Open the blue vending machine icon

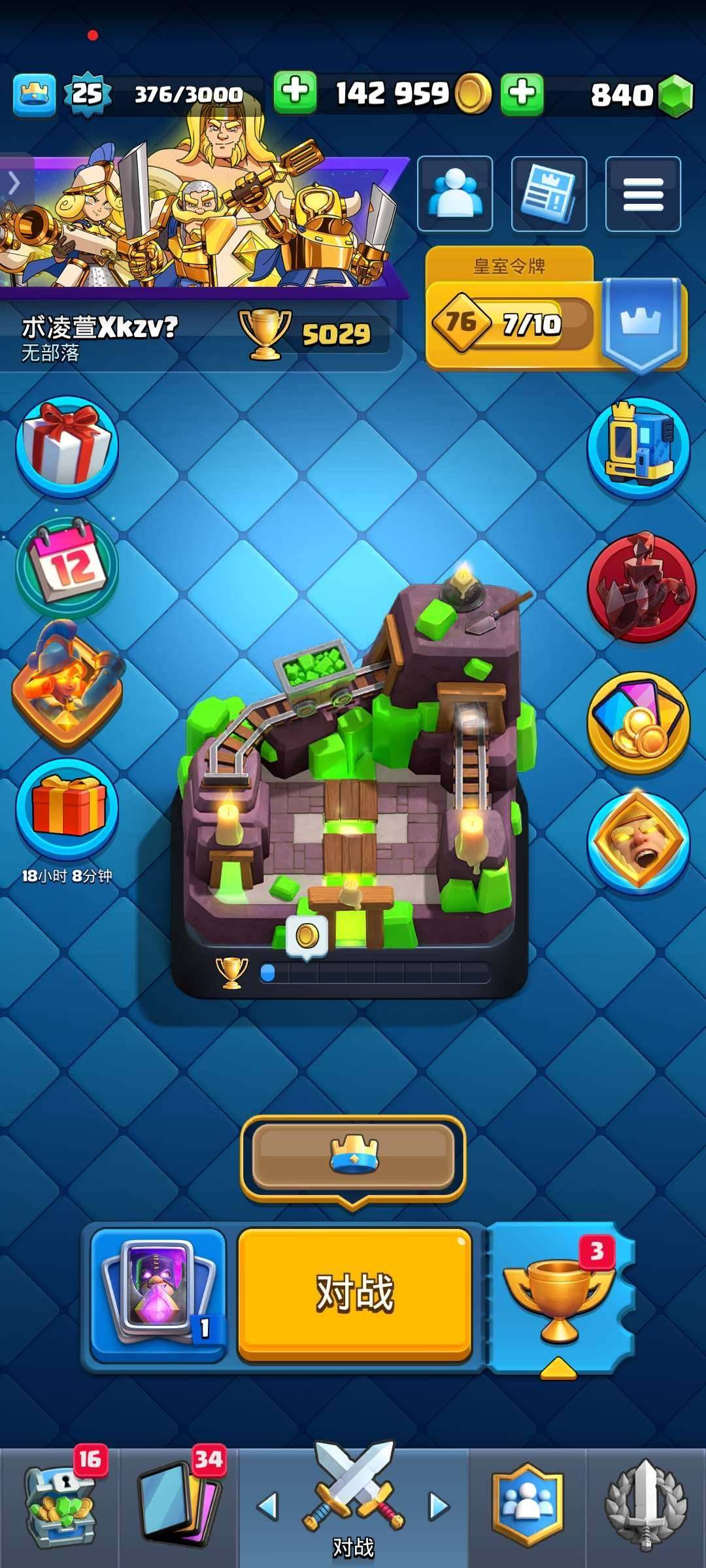(x=639, y=447)
